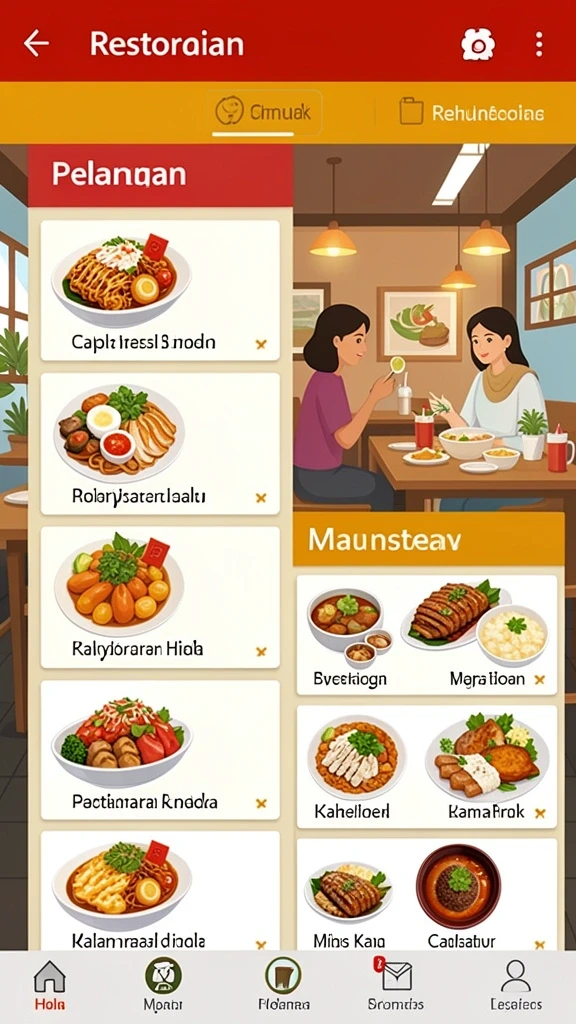Go back using the top arrow
This screenshot has width=576, height=1024.
37,44
